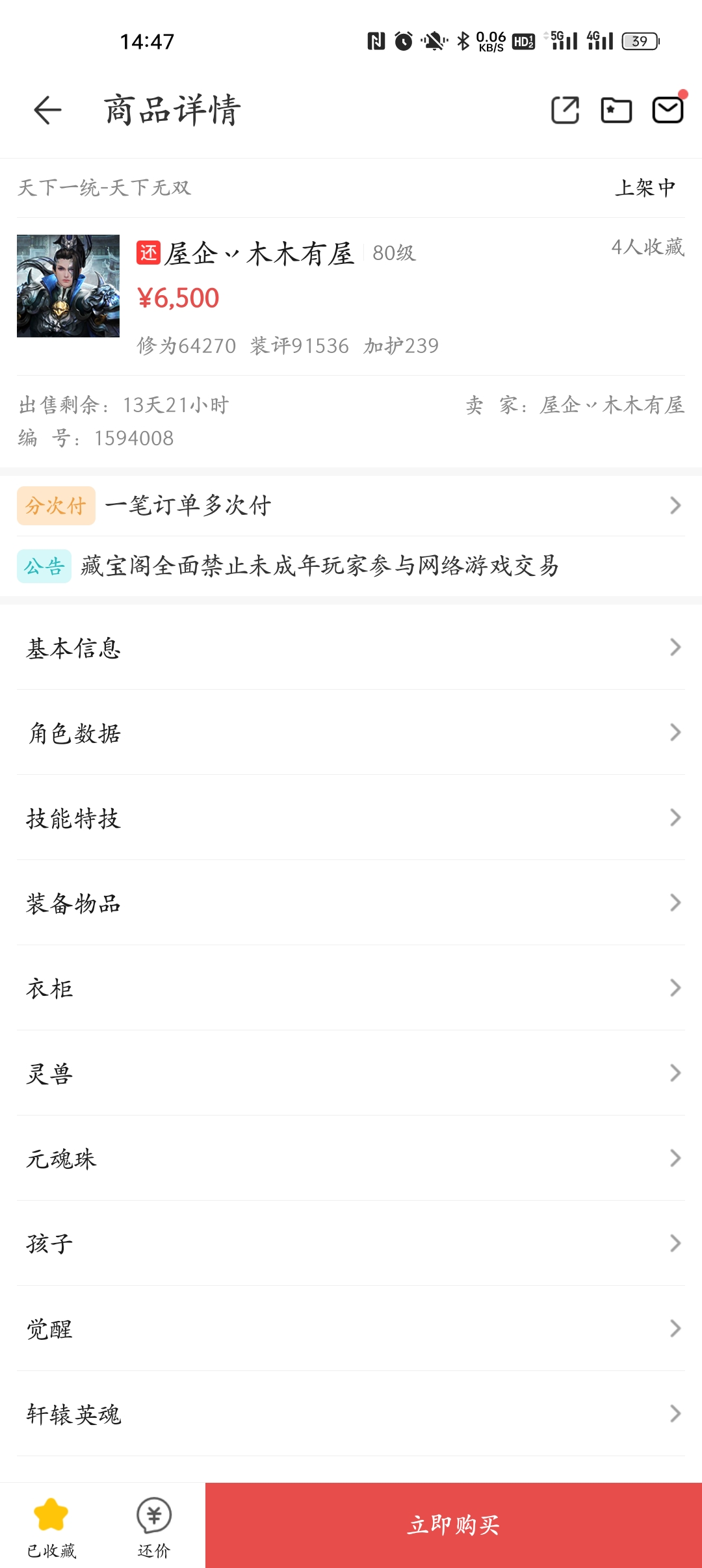
Task: Open the favorites folder icon
Action: [616, 110]
